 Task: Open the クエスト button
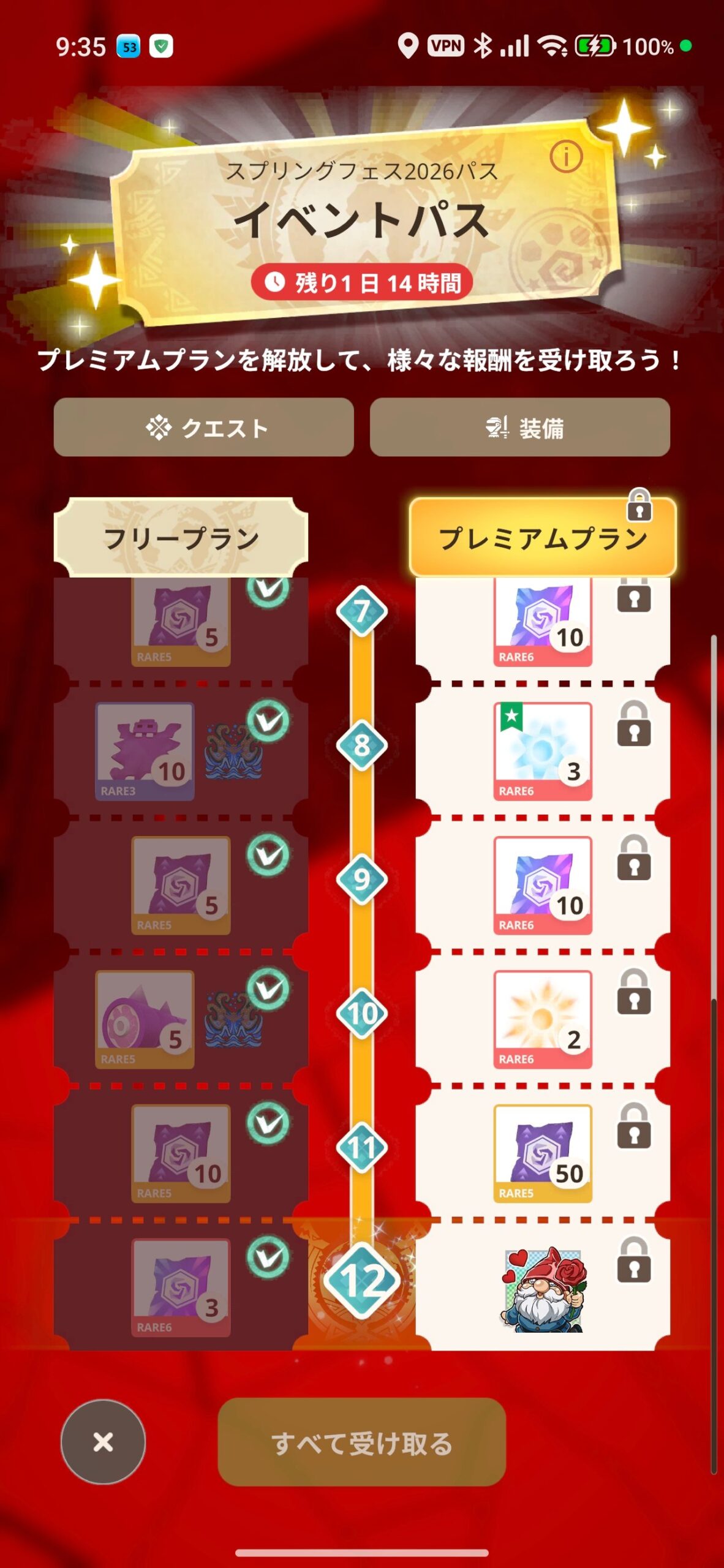pyautogui.click(x=203, y=427)
